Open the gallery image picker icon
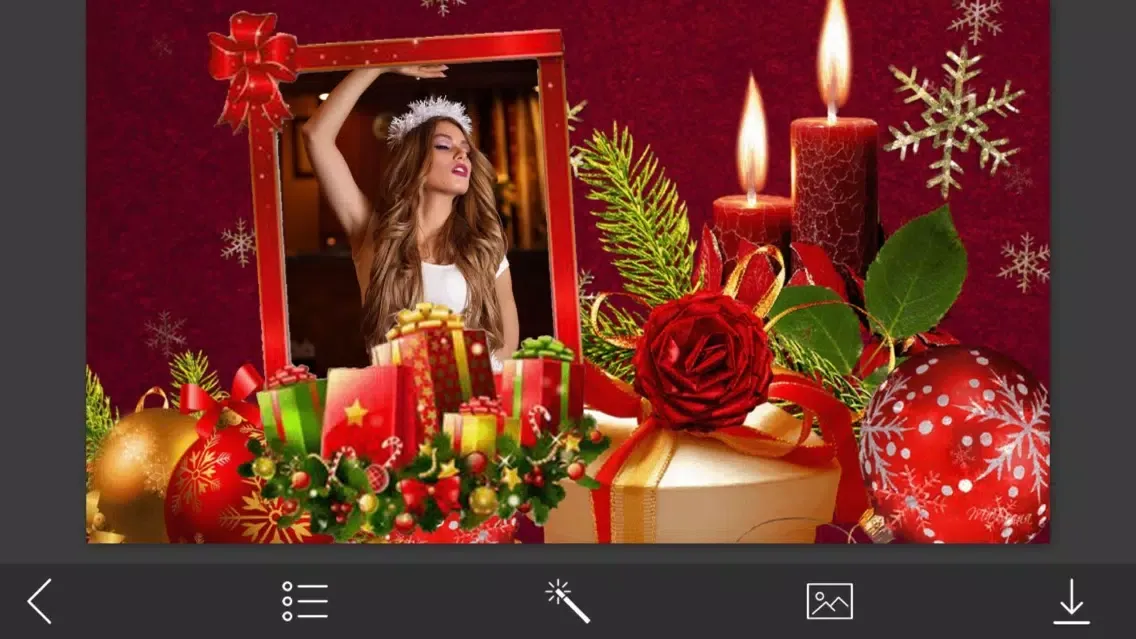 pos(829,601)
